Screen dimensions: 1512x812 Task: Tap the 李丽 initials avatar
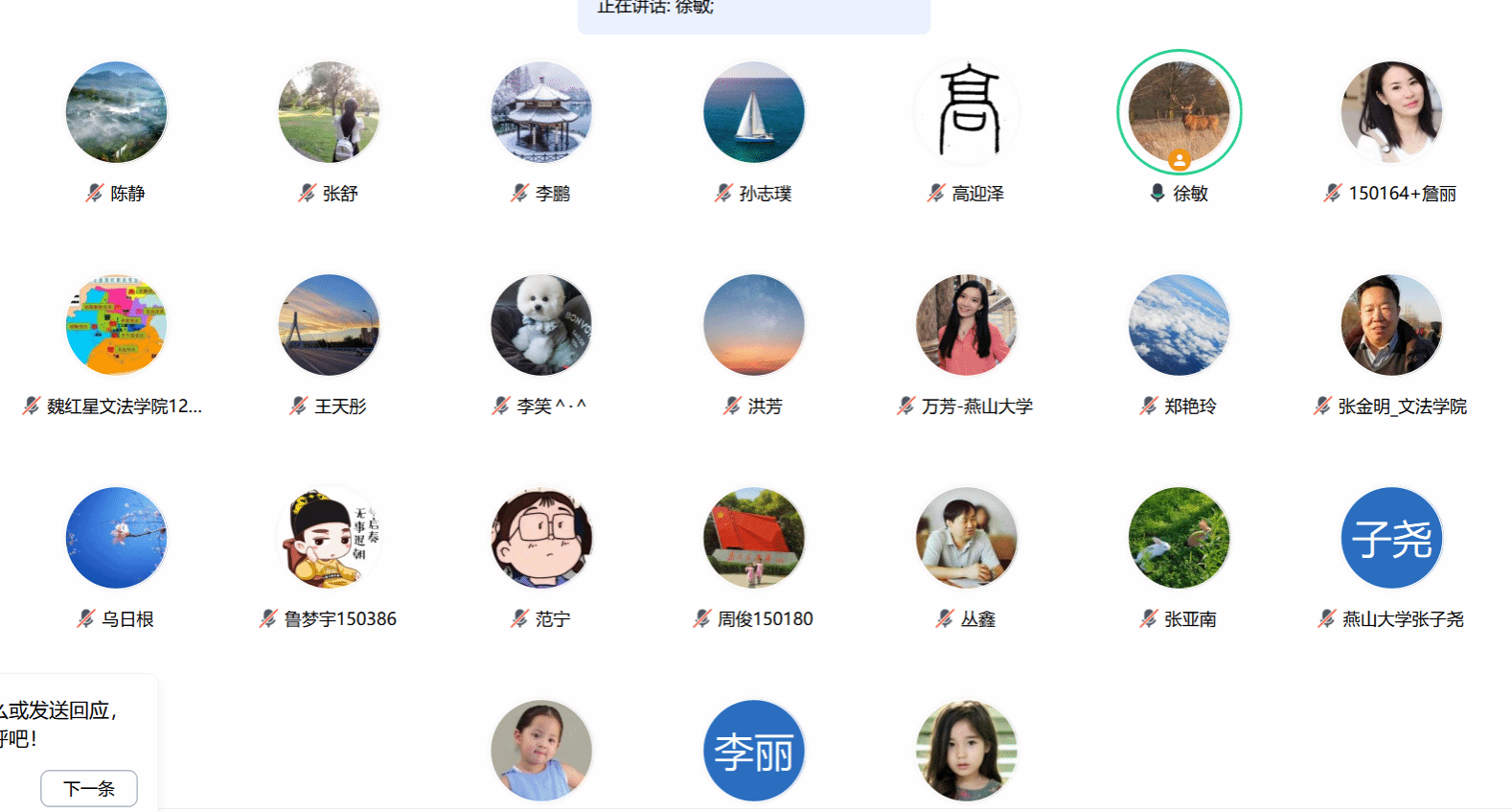[x=754, y=751]
